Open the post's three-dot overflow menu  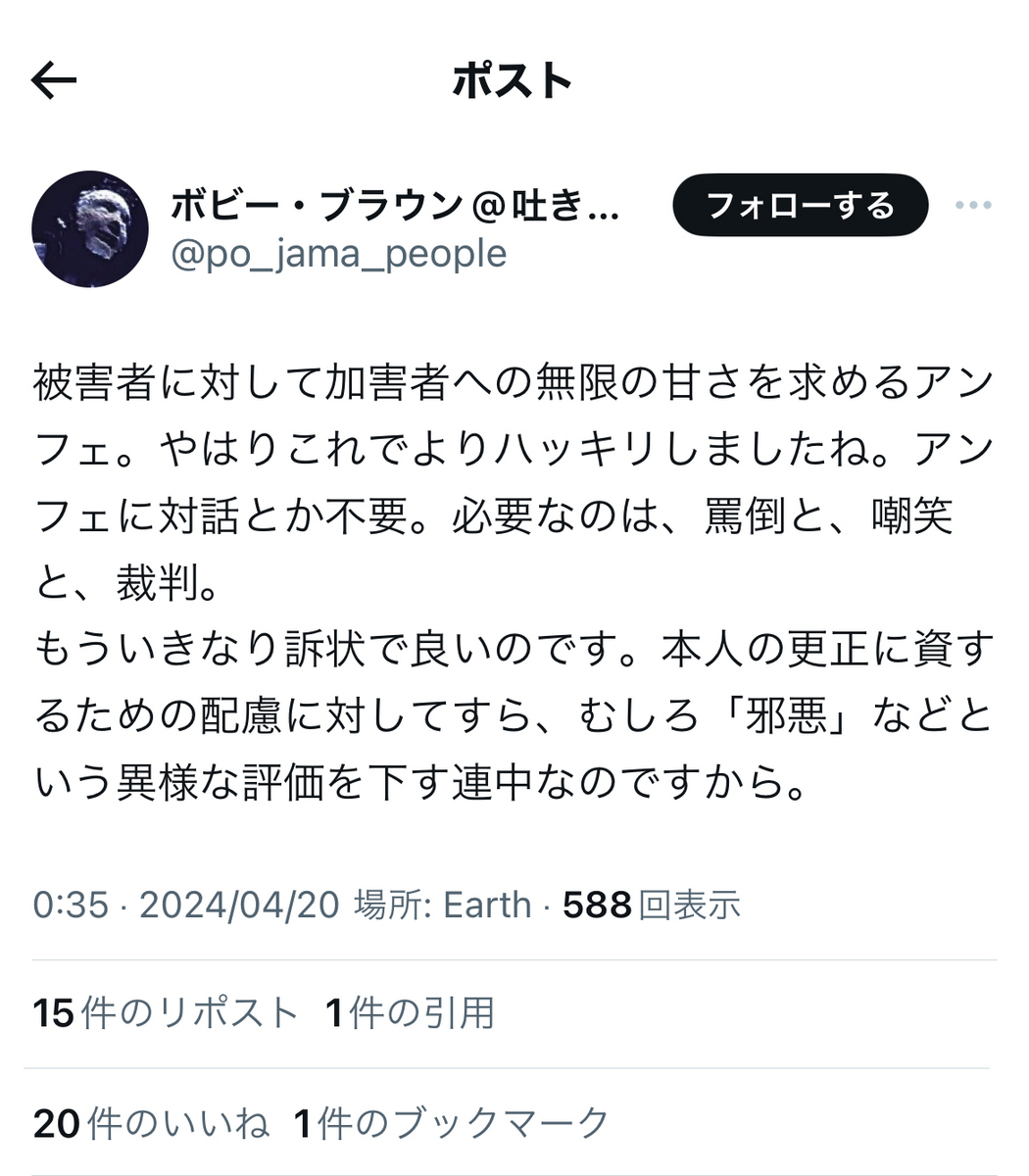coord(972,206)
